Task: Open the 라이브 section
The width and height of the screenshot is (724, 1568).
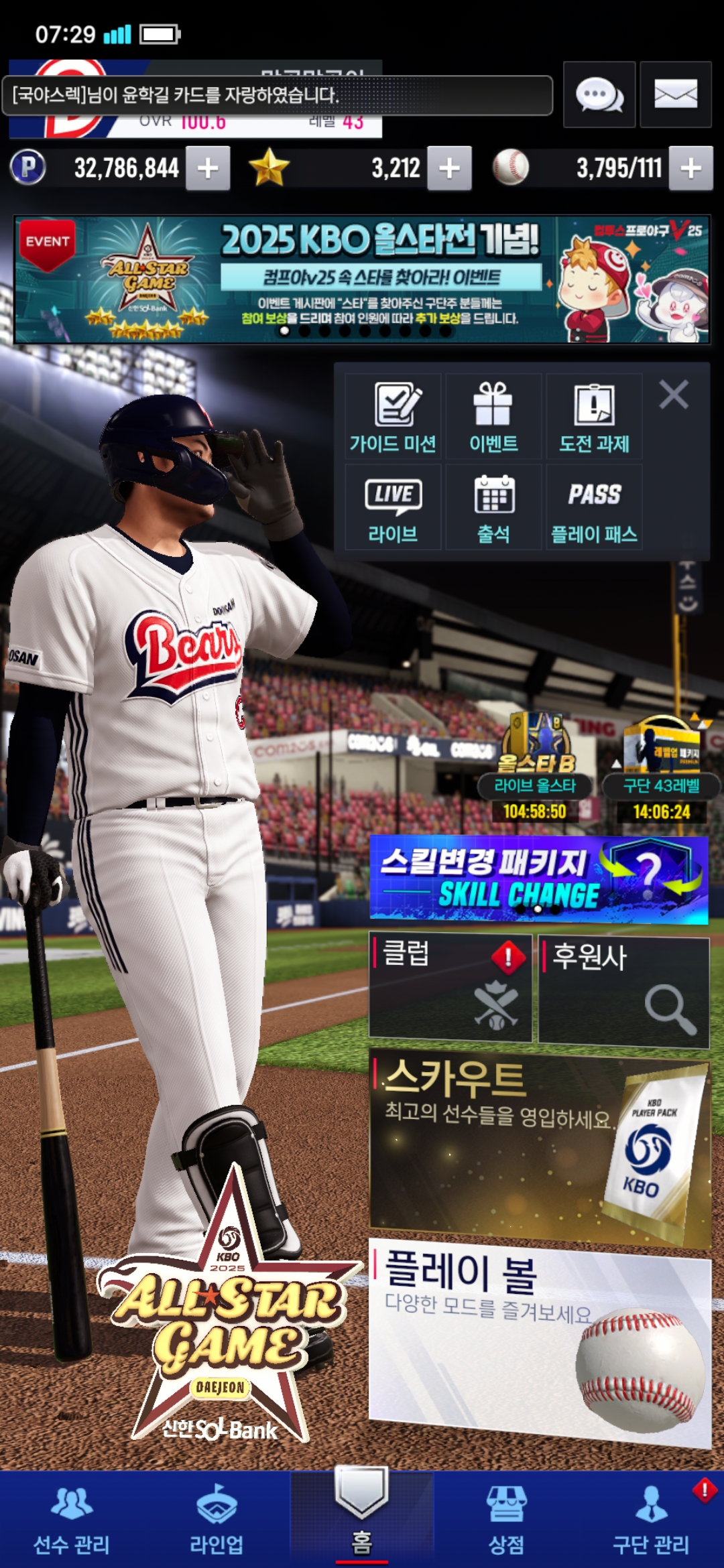Action: [x=393, y=507]
